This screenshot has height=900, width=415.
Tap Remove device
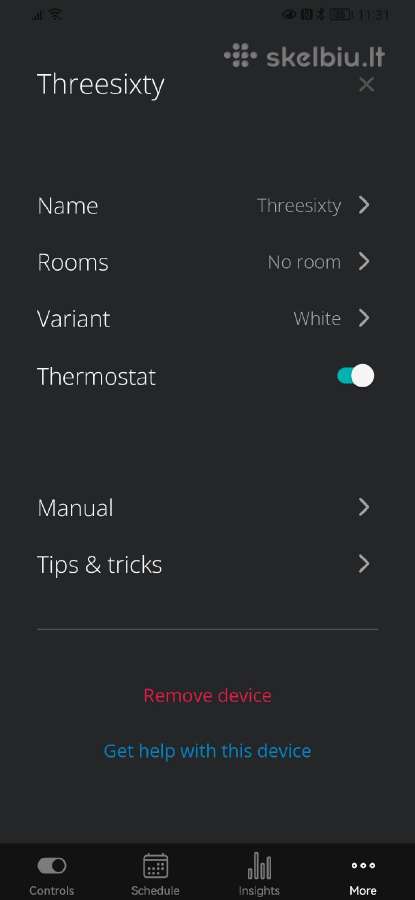(207, 696)
